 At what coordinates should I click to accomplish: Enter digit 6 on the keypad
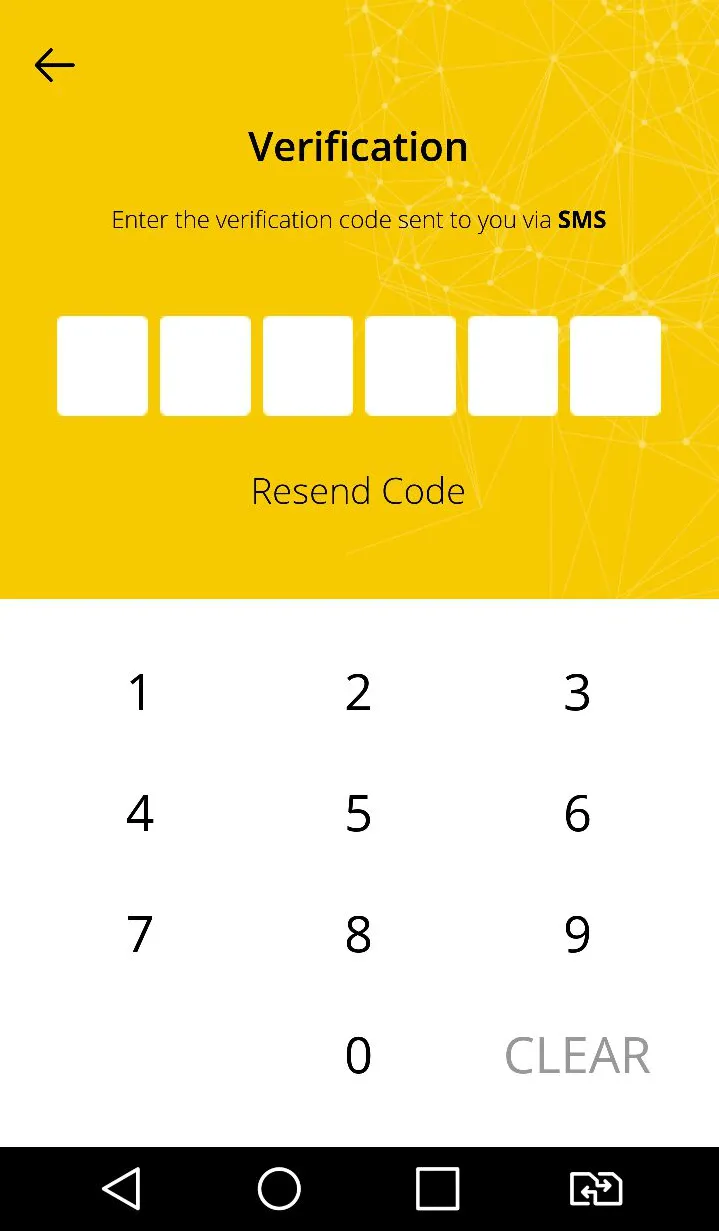point(577,813)
